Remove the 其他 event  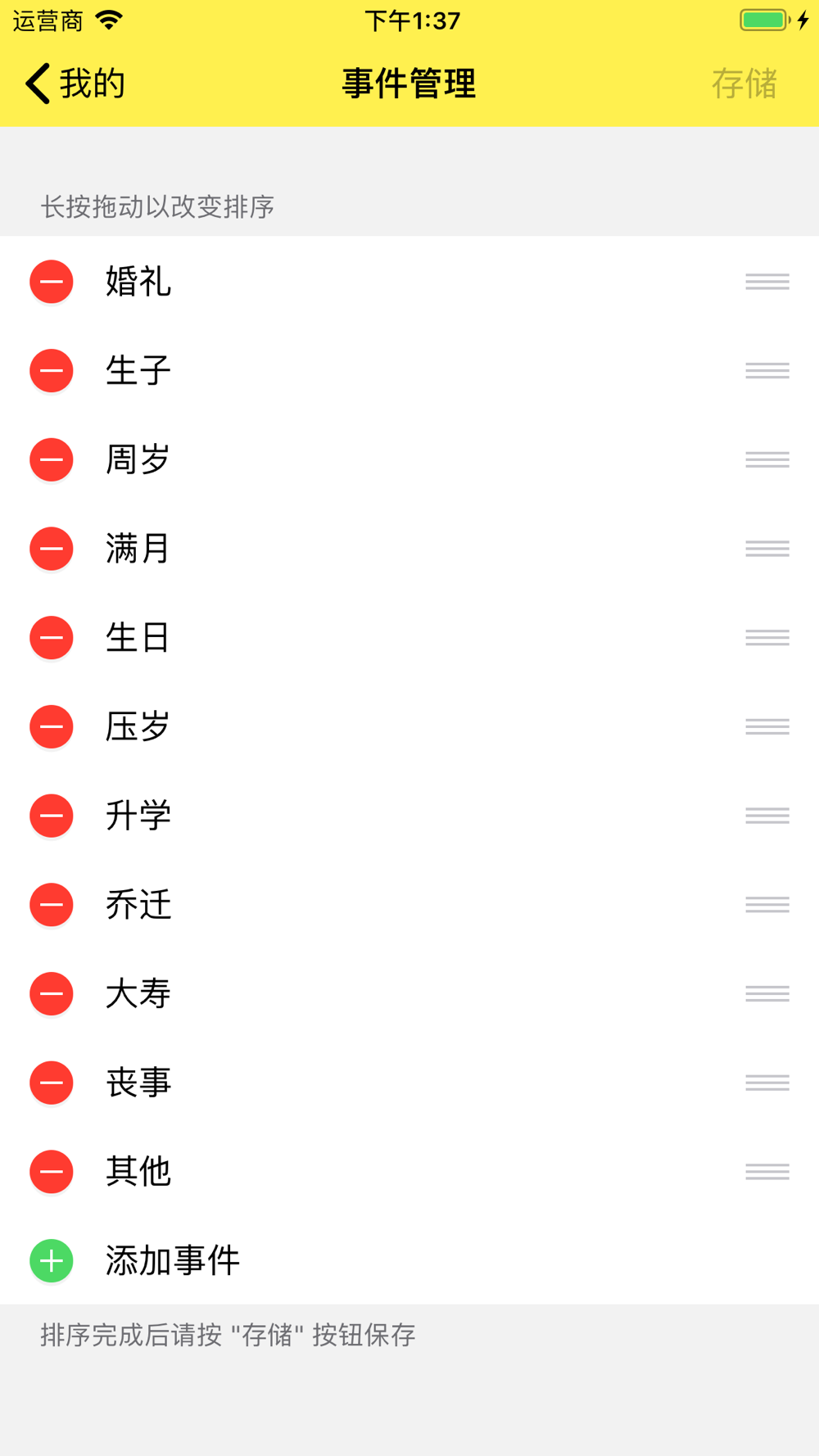click(x=52, y=1172)
